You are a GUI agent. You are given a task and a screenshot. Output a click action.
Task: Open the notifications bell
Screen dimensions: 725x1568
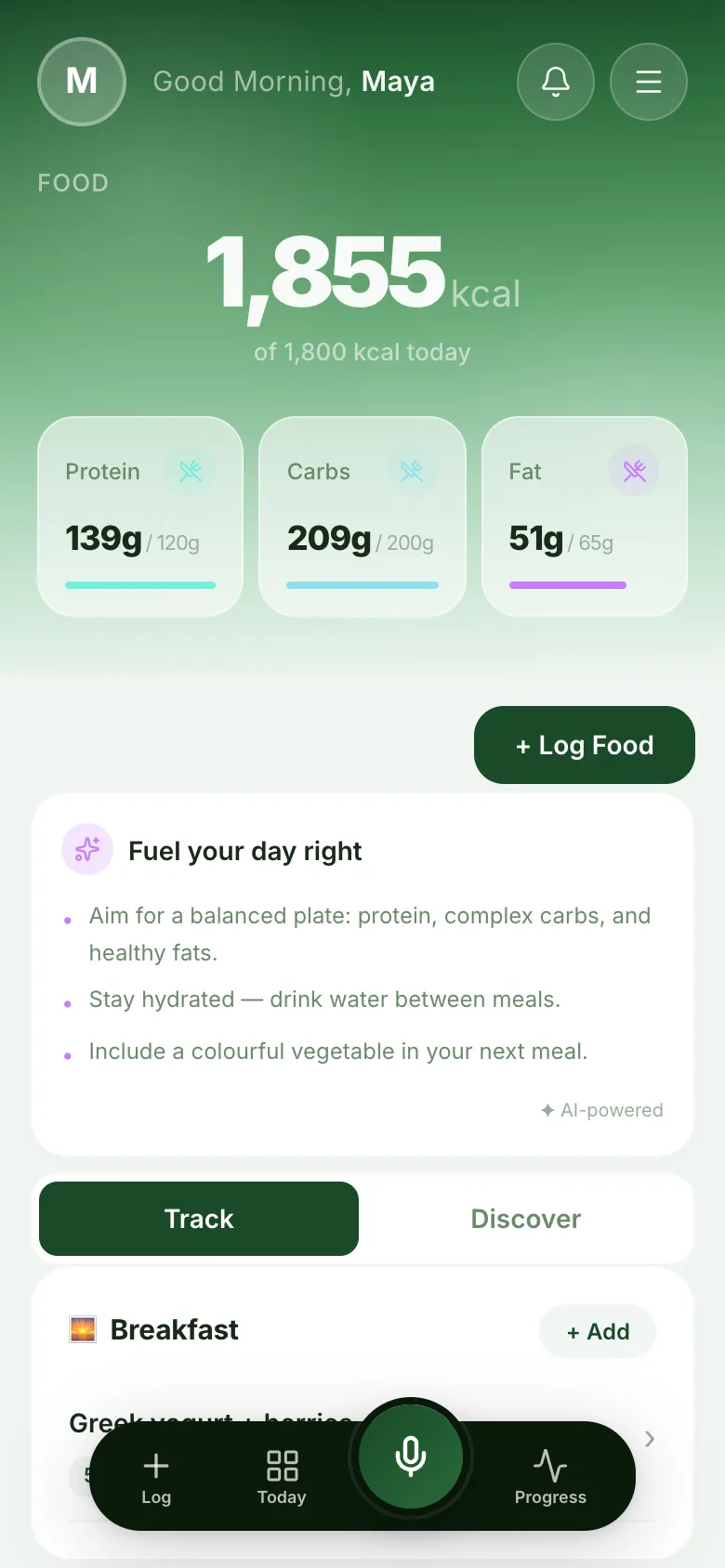[556, 82]
